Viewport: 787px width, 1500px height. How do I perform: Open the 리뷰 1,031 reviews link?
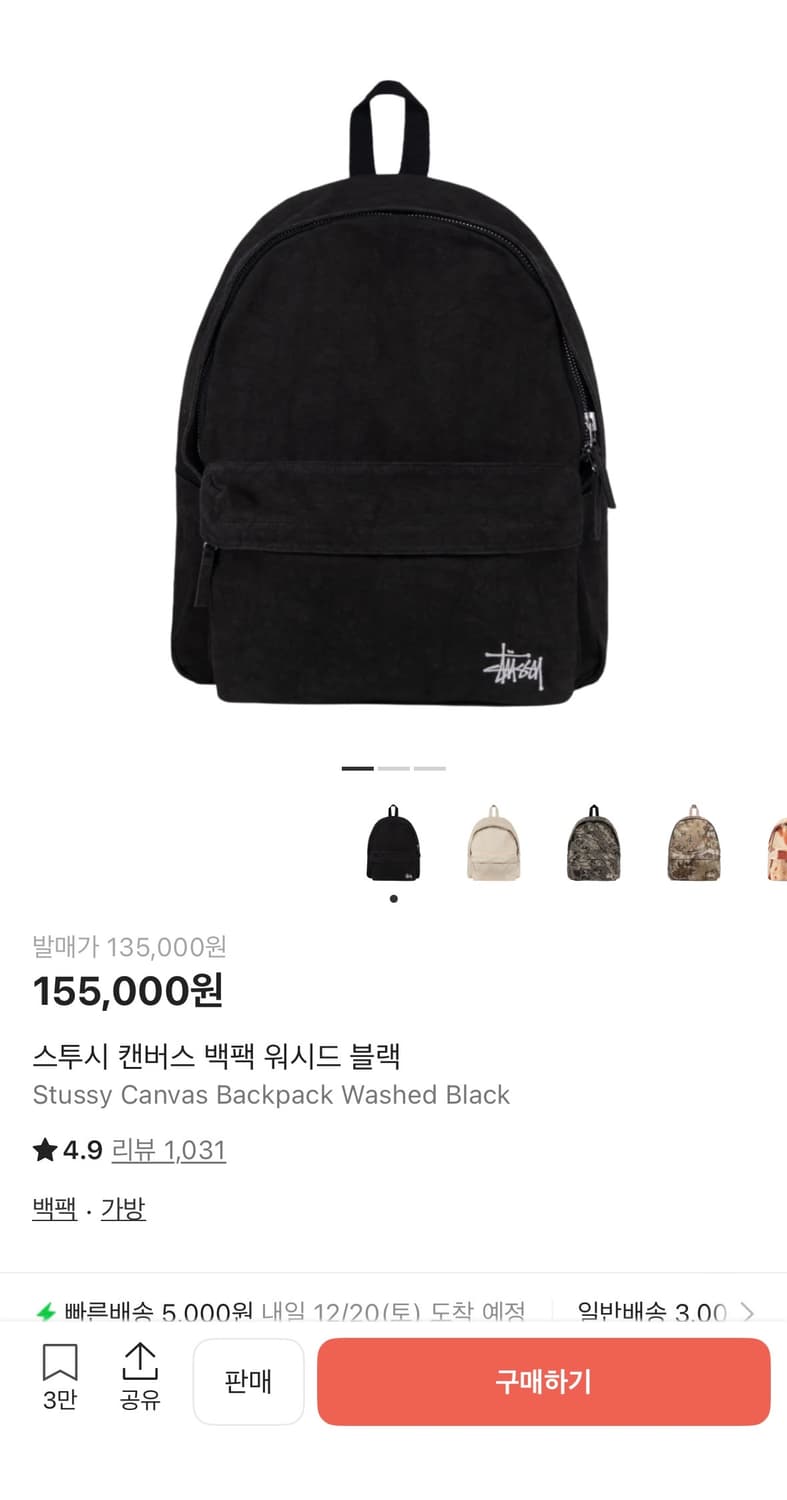[170, 1150]
